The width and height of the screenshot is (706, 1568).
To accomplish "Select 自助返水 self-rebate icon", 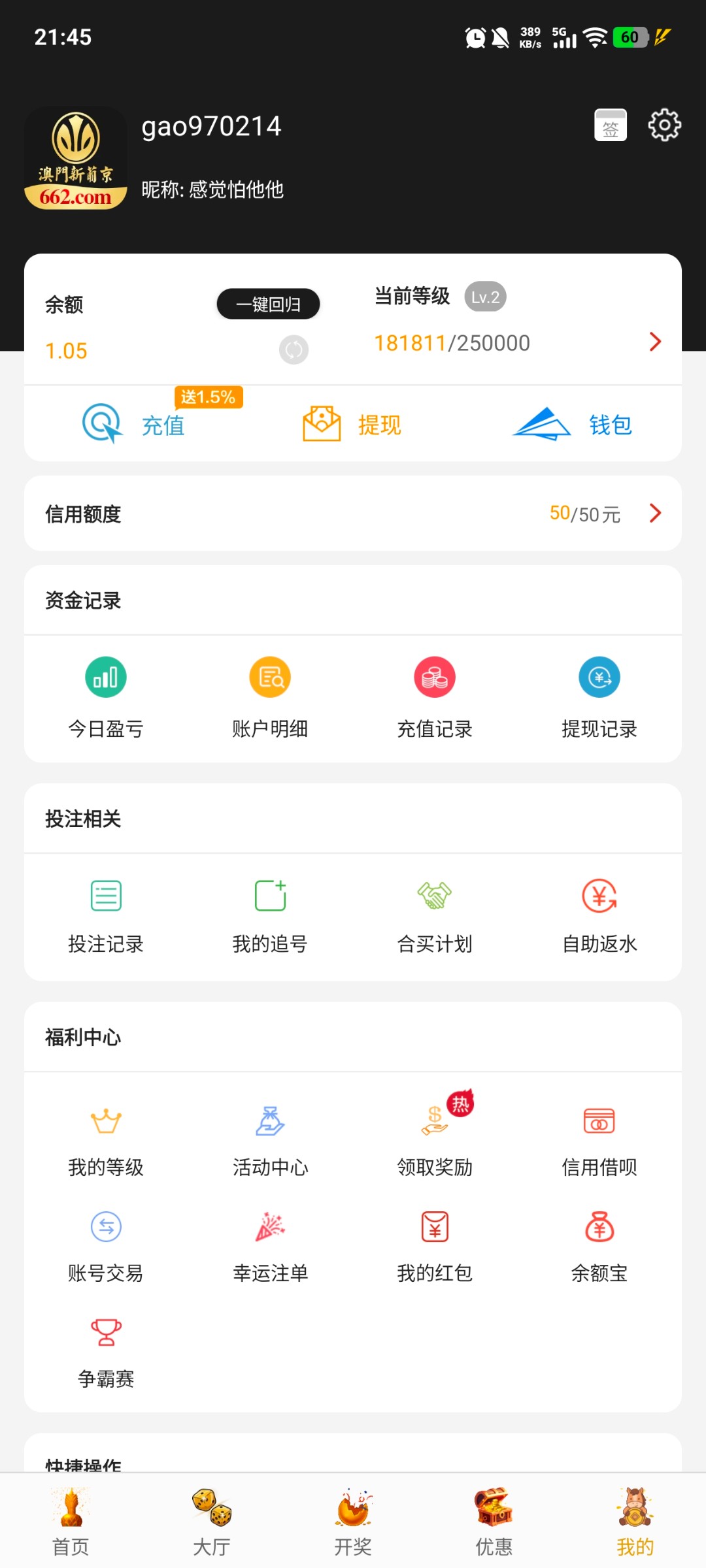I will [599, 896].
